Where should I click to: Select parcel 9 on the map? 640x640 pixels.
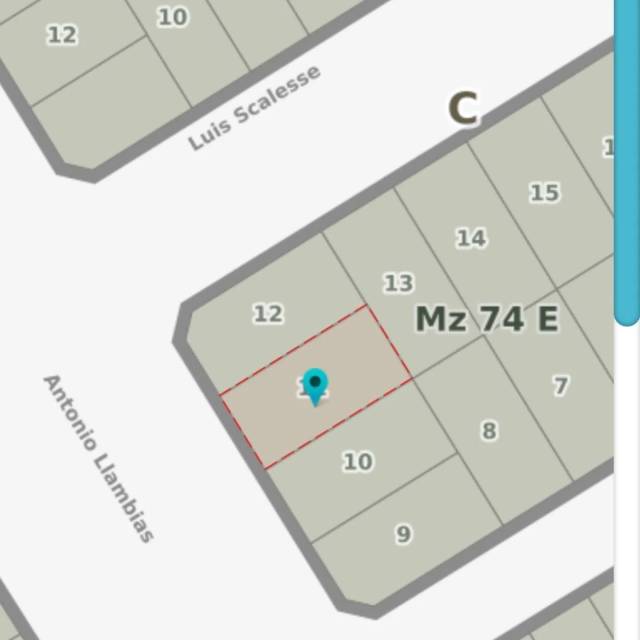pos(403,534)
